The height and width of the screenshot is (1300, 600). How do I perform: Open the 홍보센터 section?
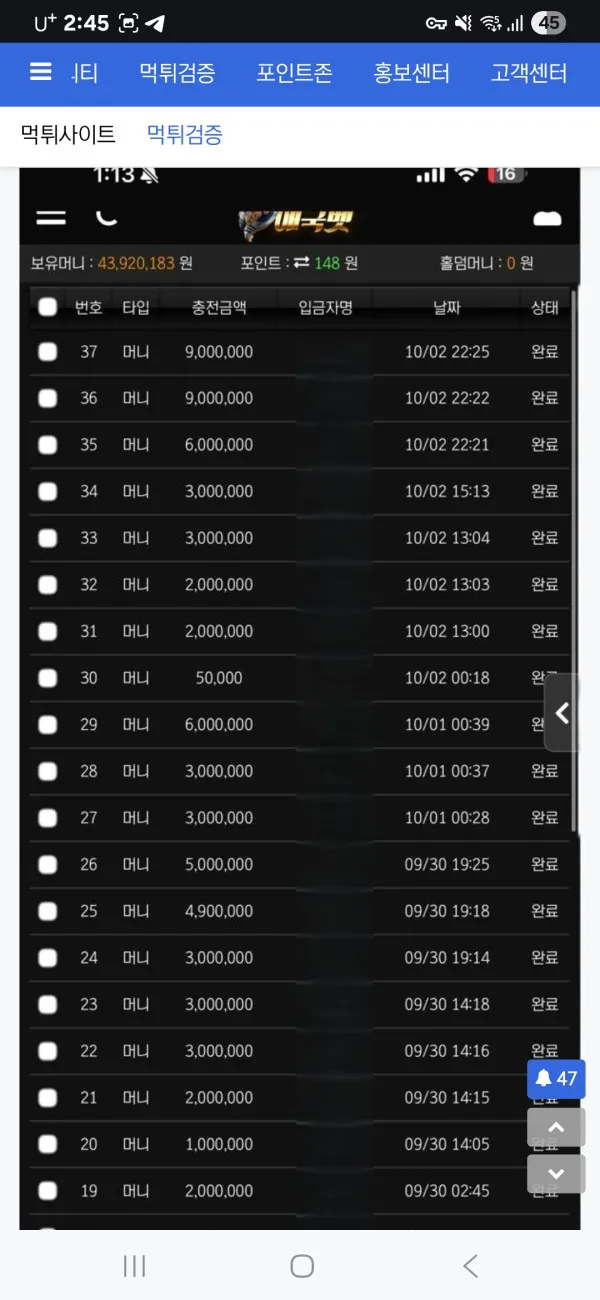point(411,73)
